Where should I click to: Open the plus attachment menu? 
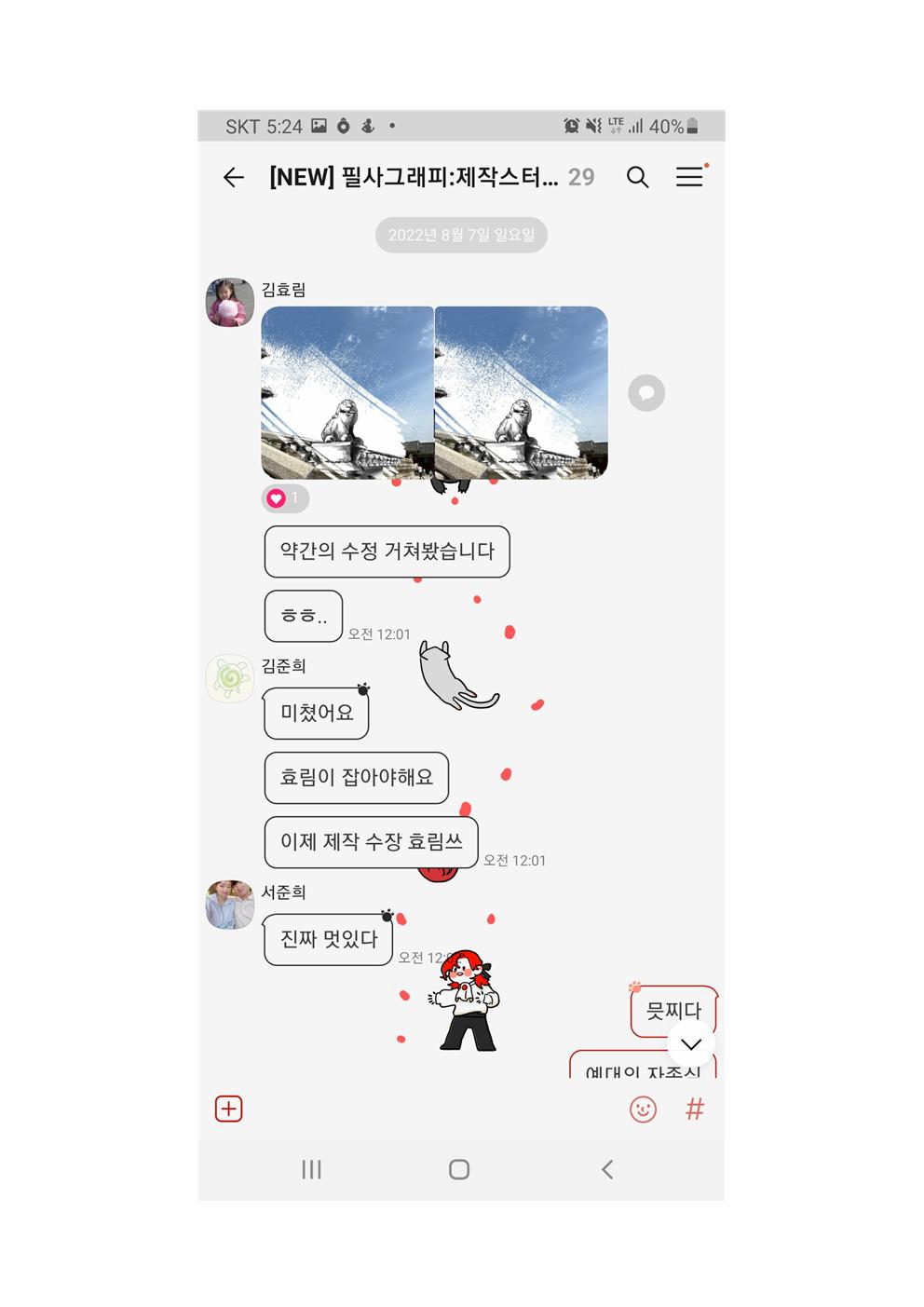[x=229, y=1109]
